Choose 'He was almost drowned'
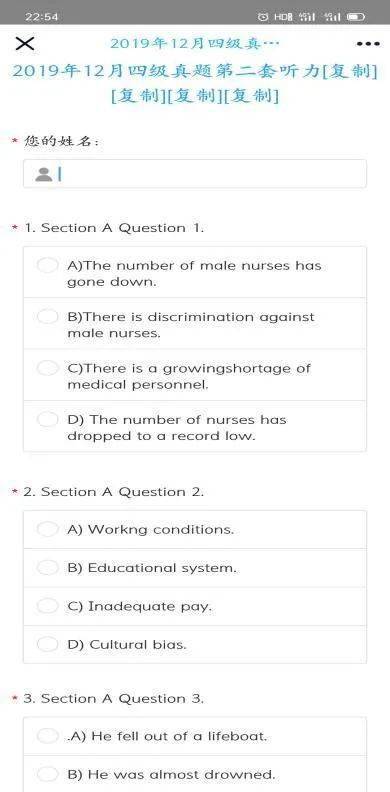The height and width of the screenshot is (792, 390). pos(195,774)
